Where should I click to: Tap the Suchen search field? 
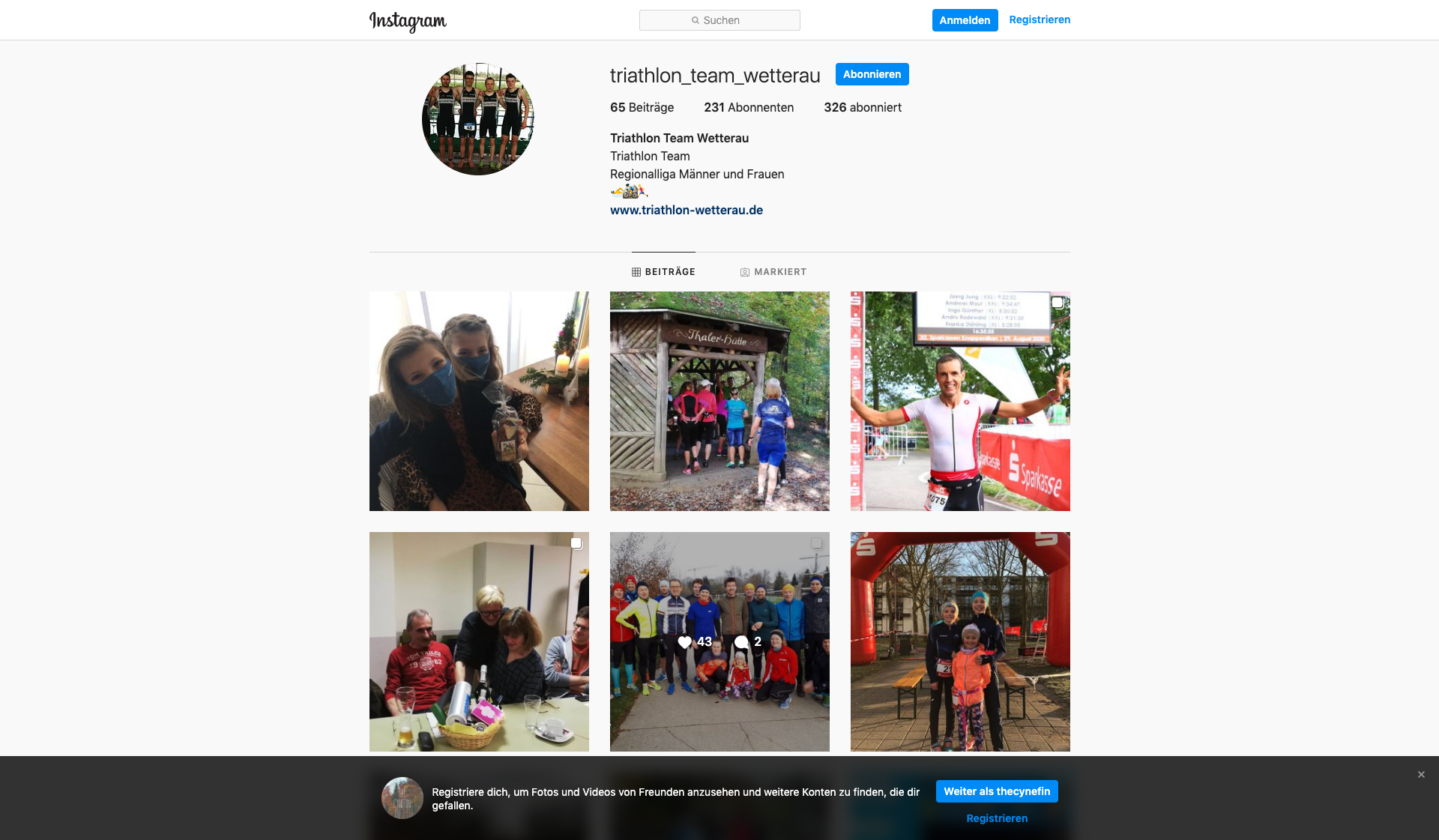click(x=719, y=20)
